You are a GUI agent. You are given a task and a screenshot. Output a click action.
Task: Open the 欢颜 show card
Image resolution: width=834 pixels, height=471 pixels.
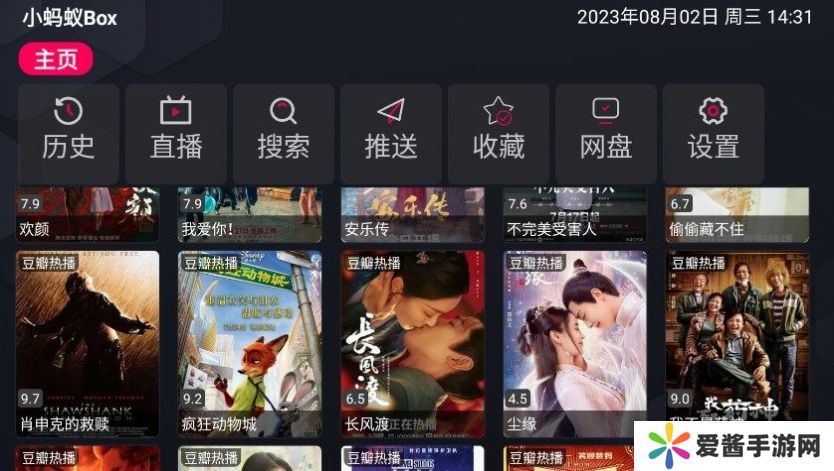click(87, 214)
